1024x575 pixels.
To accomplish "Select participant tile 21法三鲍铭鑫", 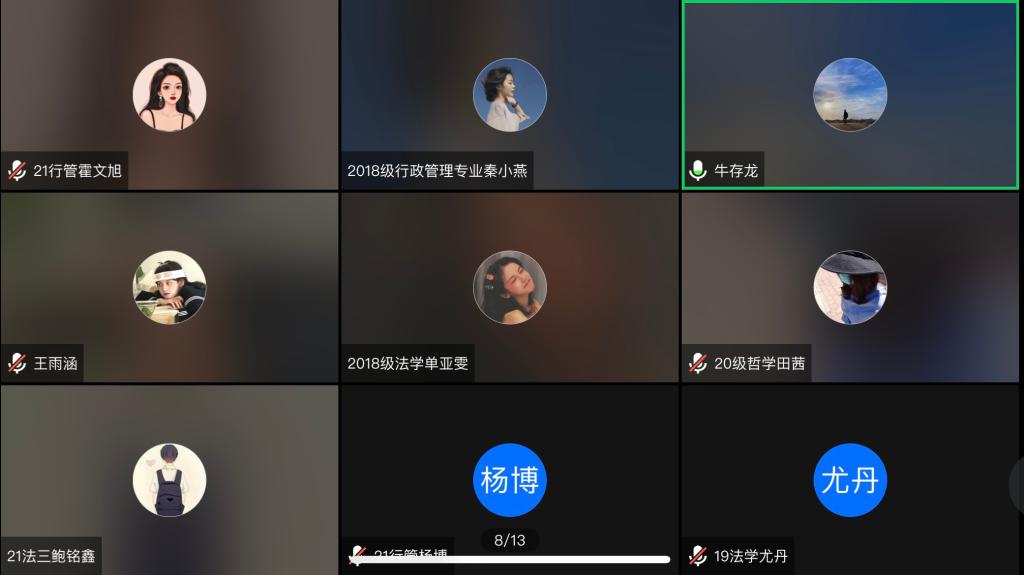I will [169, 480].
